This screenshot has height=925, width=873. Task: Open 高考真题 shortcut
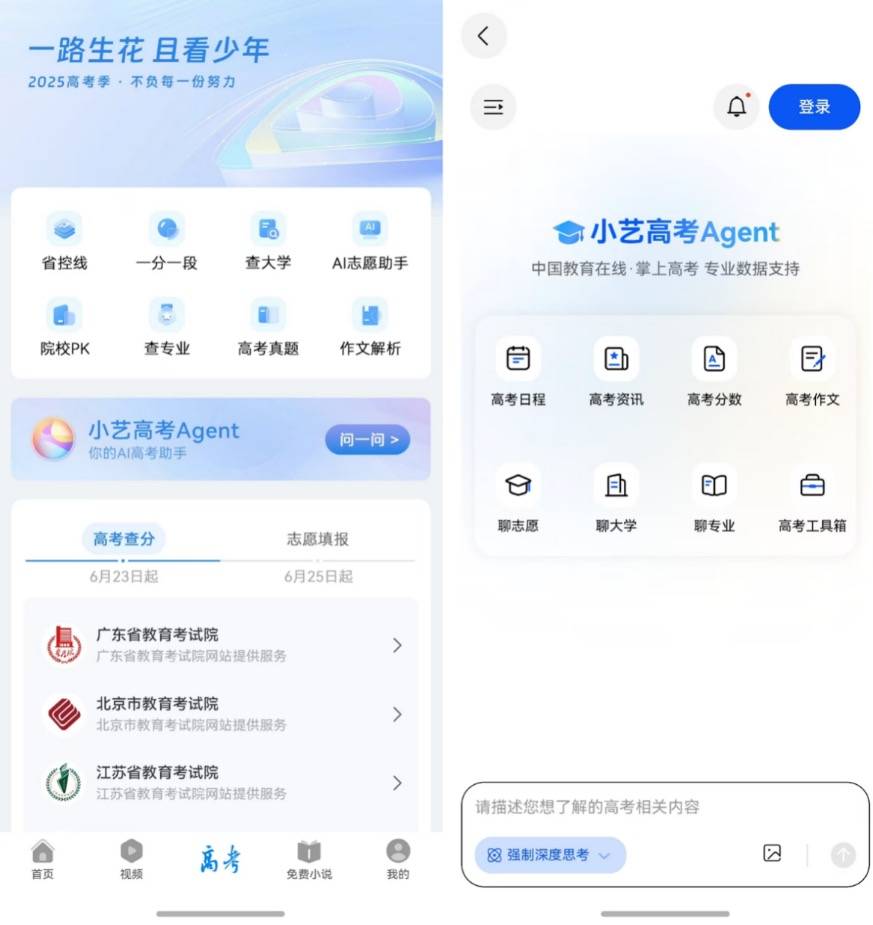(268, 328)
